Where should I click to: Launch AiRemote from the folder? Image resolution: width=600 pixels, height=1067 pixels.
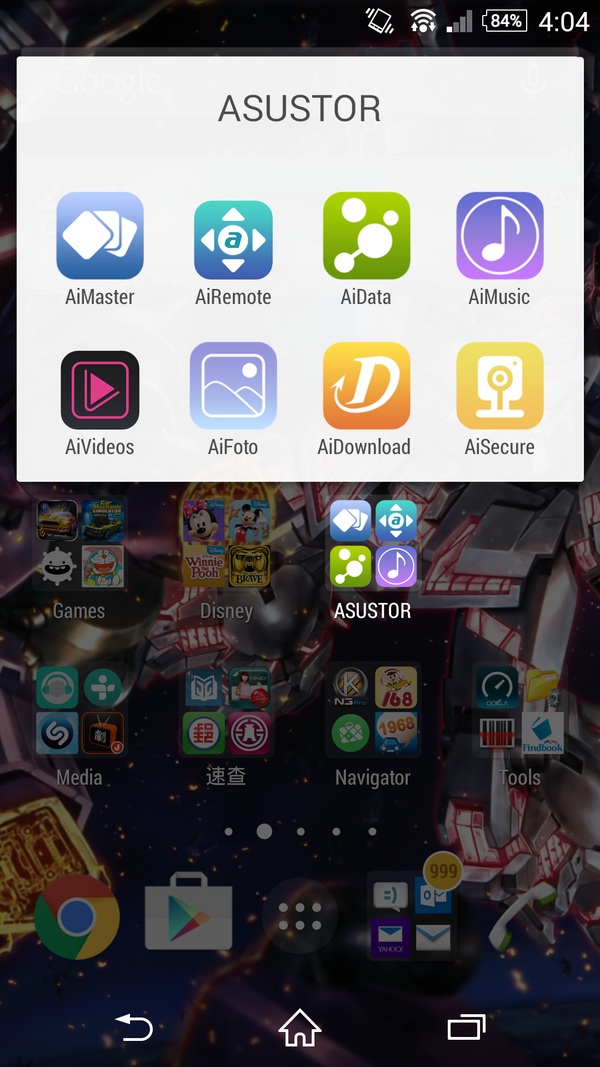233,238
